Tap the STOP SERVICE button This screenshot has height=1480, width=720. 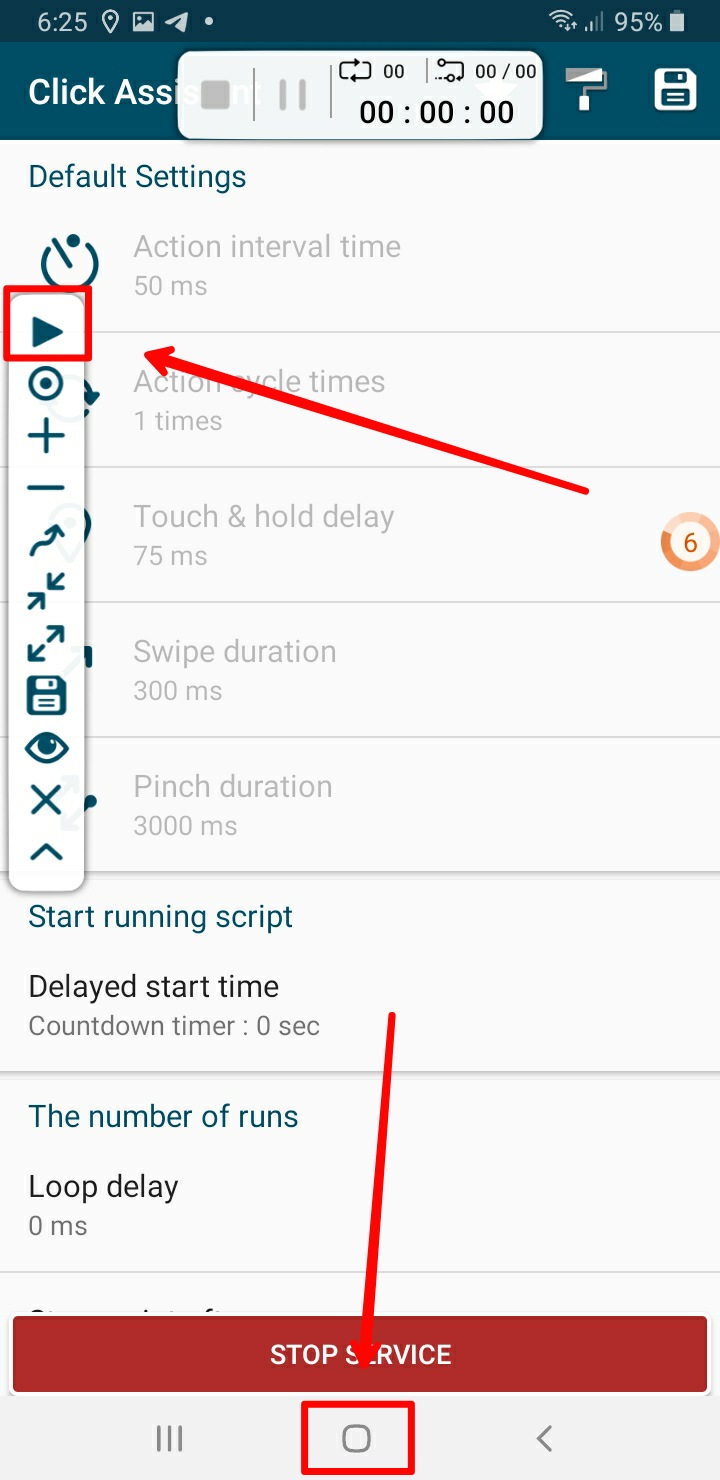tap(360, 1354)
